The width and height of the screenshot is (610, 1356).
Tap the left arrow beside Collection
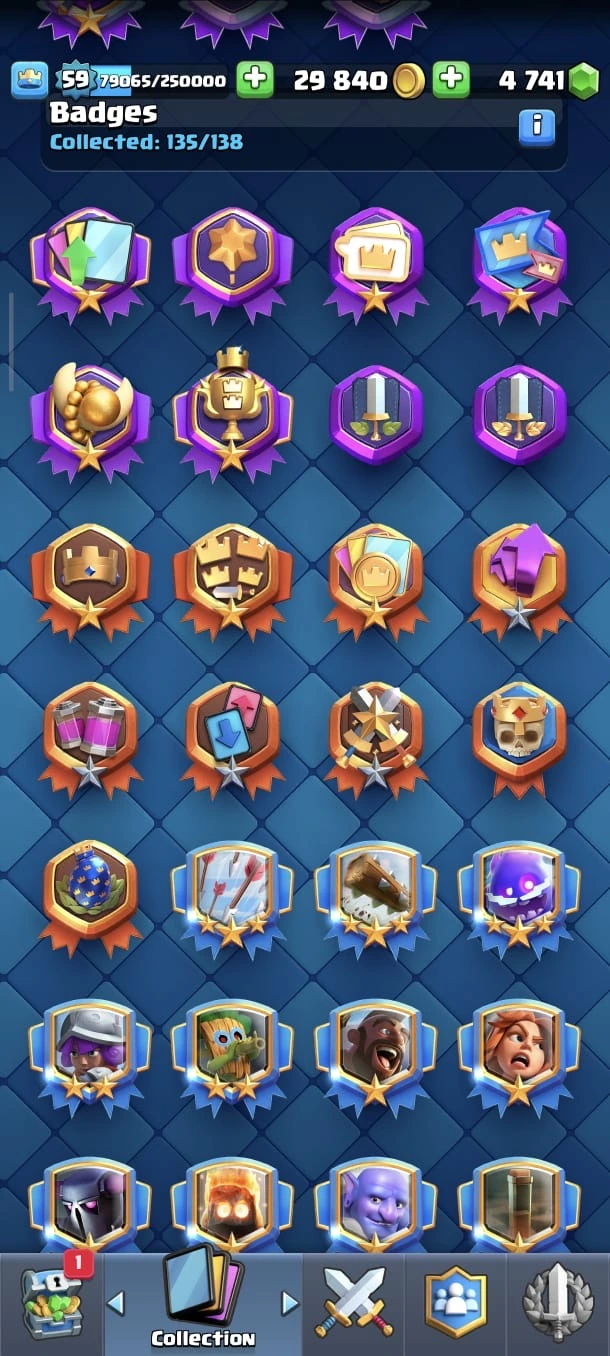click(116, 1302)
